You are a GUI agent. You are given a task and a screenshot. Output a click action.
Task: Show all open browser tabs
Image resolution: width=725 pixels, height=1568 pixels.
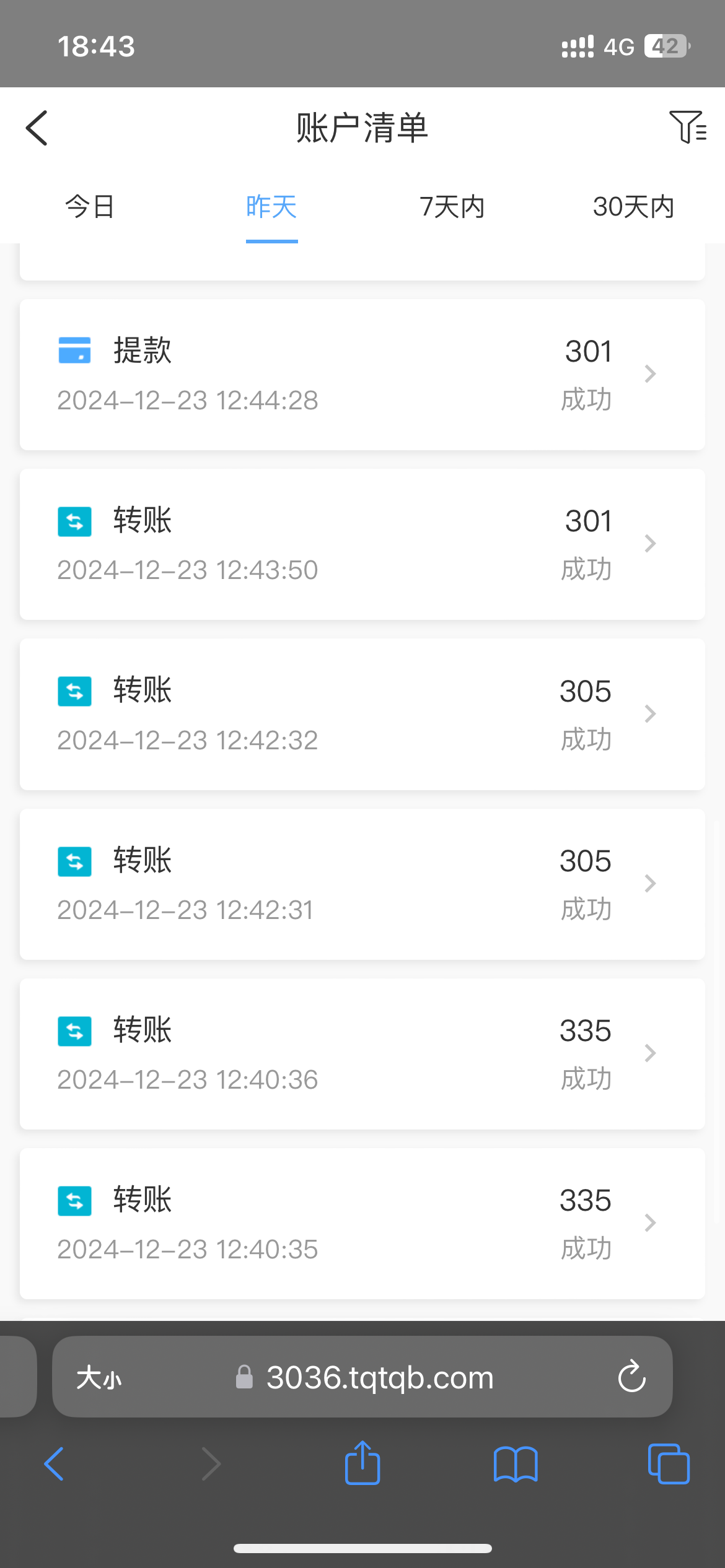pos(668,1464)
